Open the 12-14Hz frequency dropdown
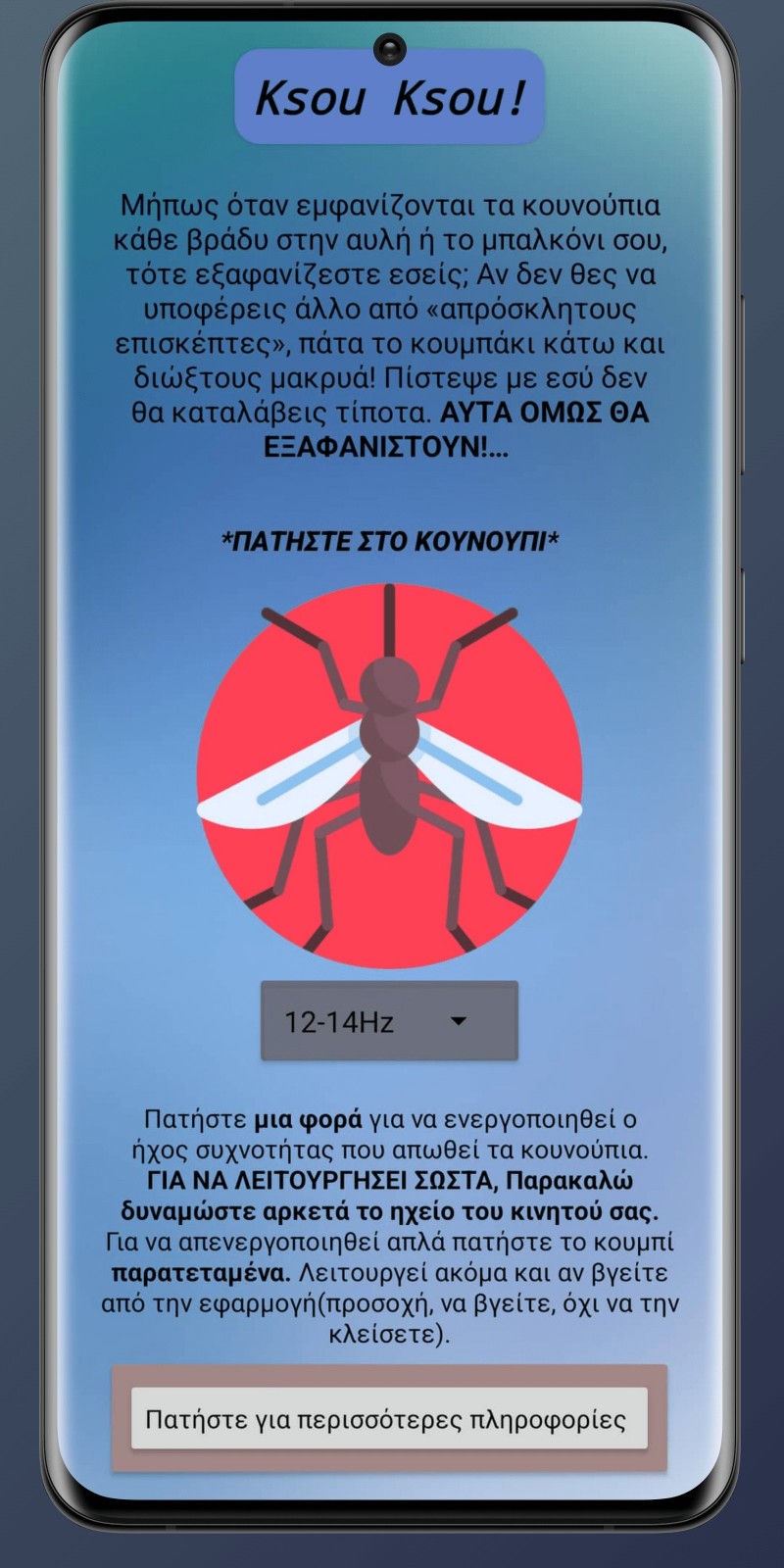Screen dimensions: 784x1568 pos(389,1021)
